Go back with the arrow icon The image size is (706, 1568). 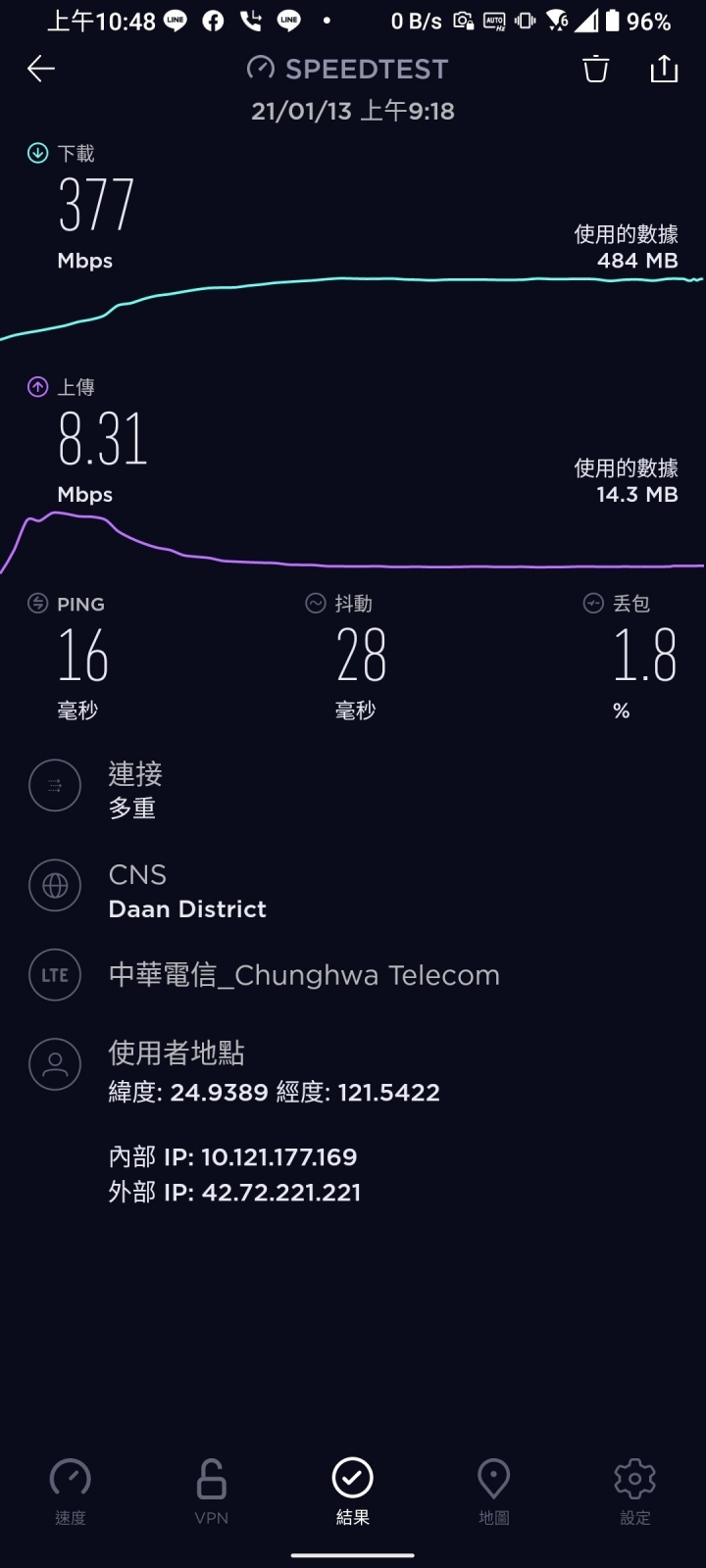[41, 69]
